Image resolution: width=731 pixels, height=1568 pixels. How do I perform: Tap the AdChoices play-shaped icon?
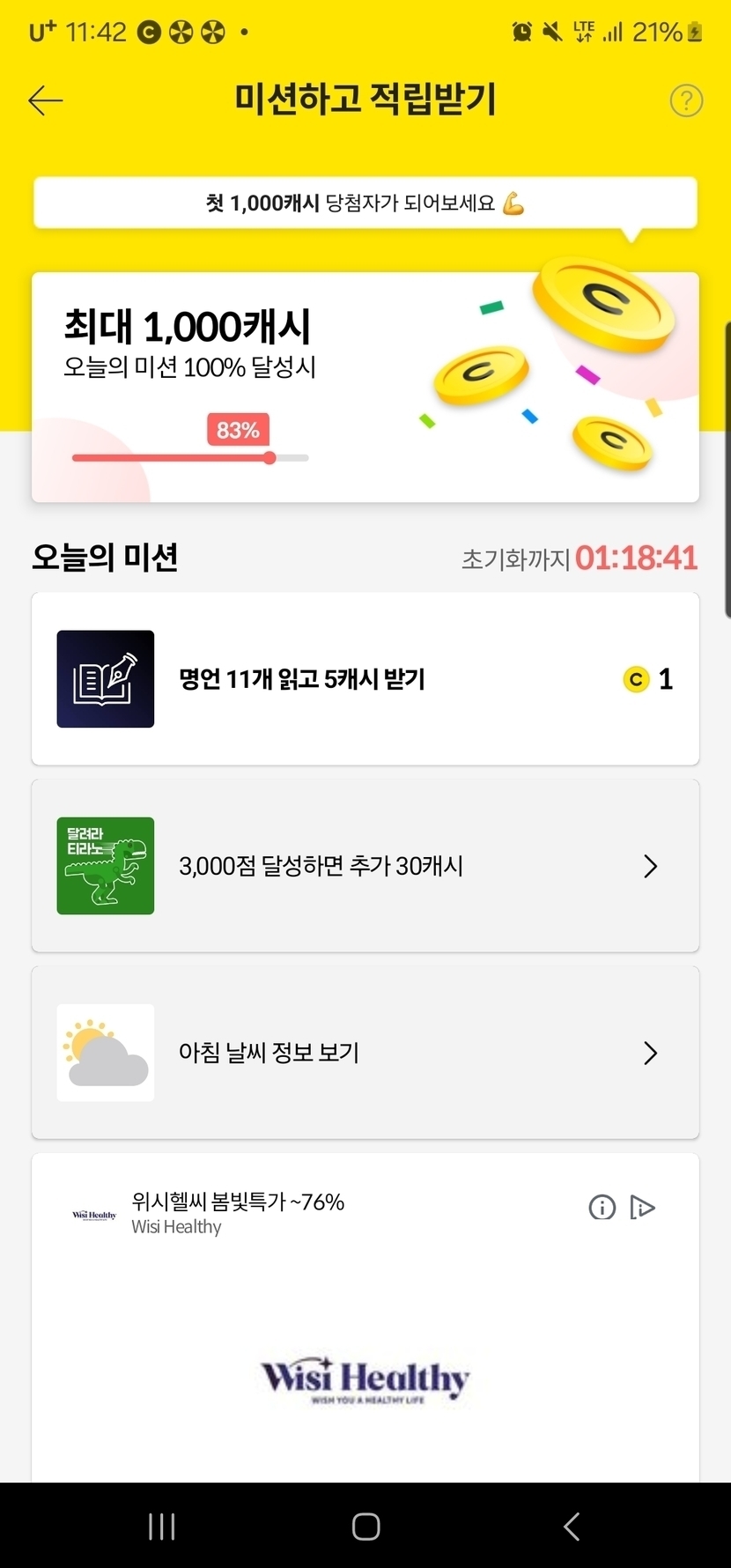point(643,1207)
